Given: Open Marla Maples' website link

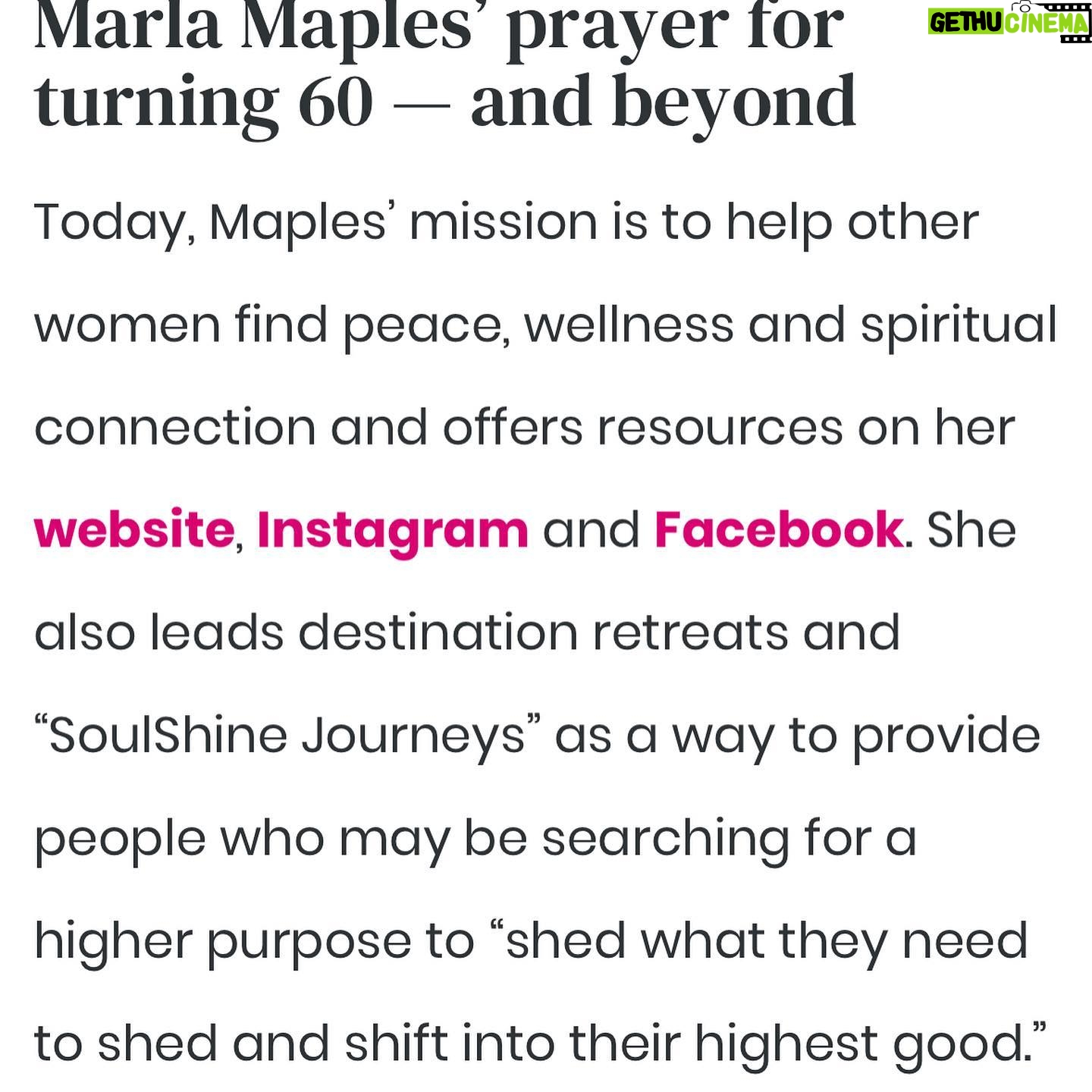Looking at the screenshot, I should click(134, 529).
